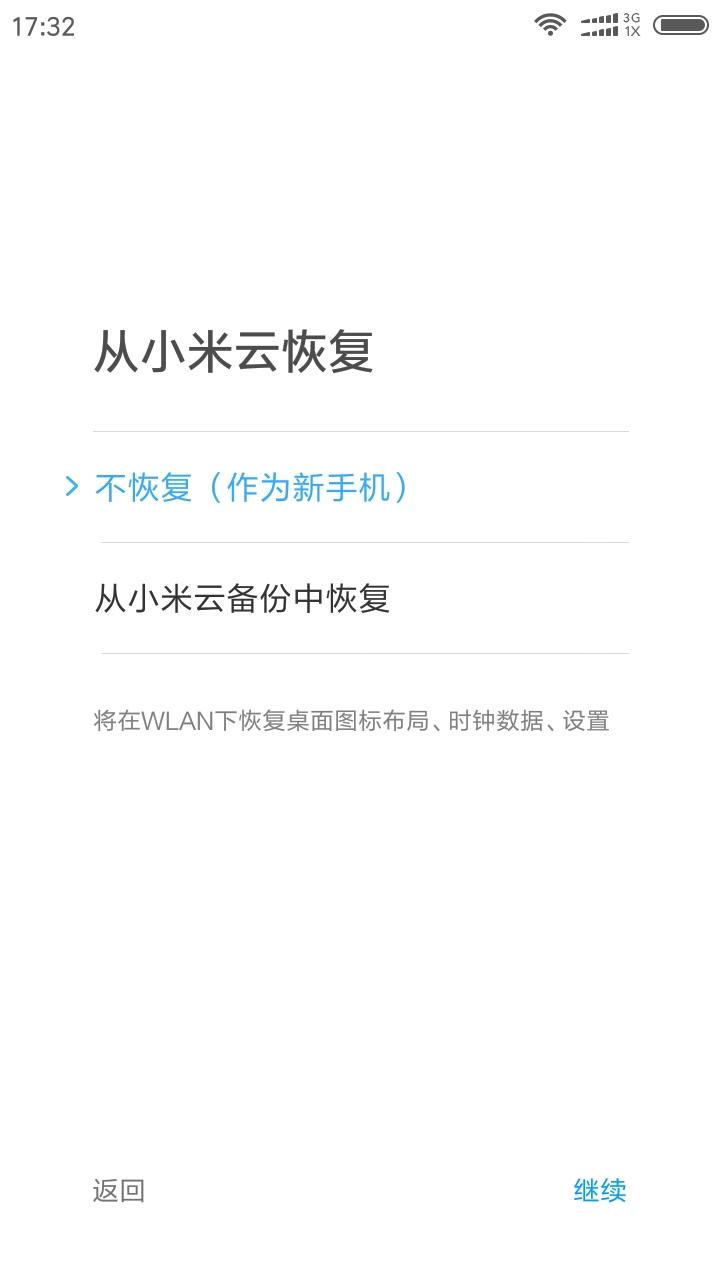Select 不恢复（作为新手机） option
Image resolution: width=720 pixels, height=1280 pixels.
click(x=360, y=488)
